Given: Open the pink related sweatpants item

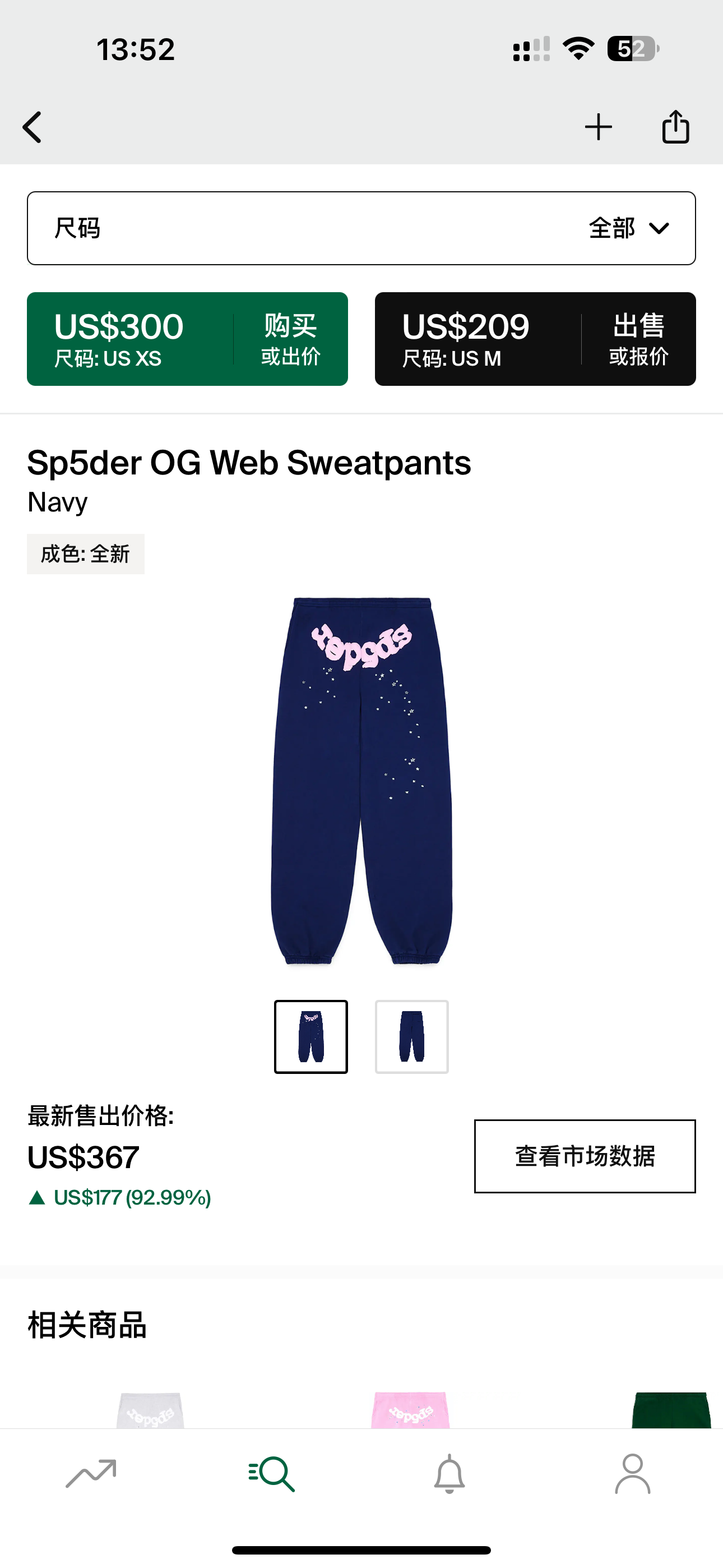Looking at the screenshot, I should coord(411,1410).
